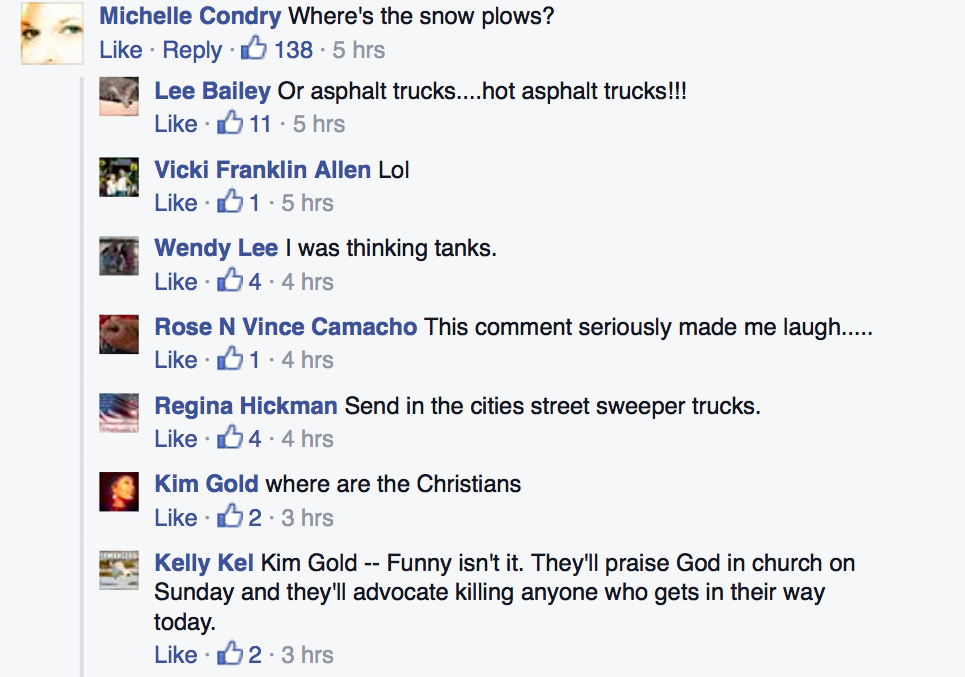This screenshot has width=965, height=677.
Task: Reply to Michelle Condry's comment
Action: 192,50
